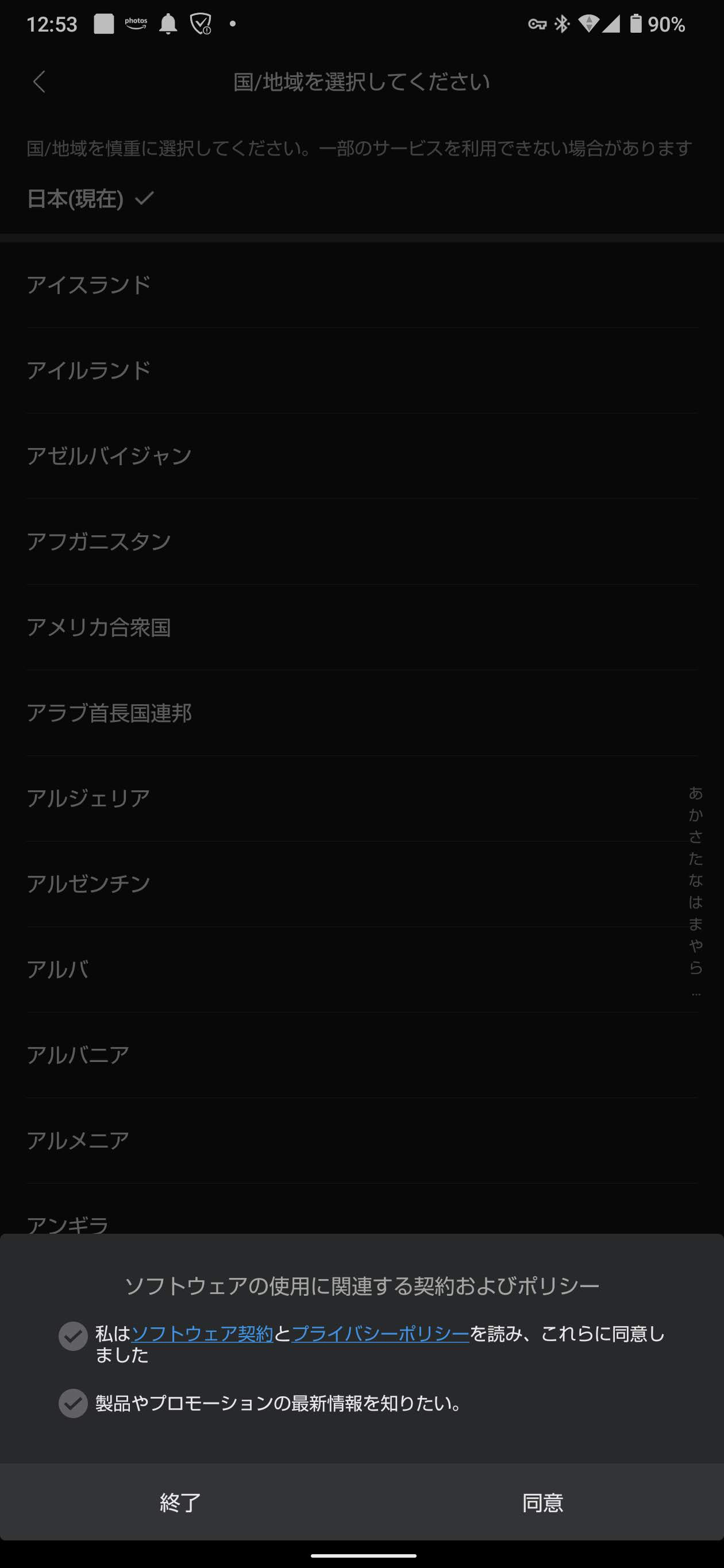This screenshot has width=724, height=1568.
Task: Open the ソフトウェア契約 link
Action: click(202, 1334)
